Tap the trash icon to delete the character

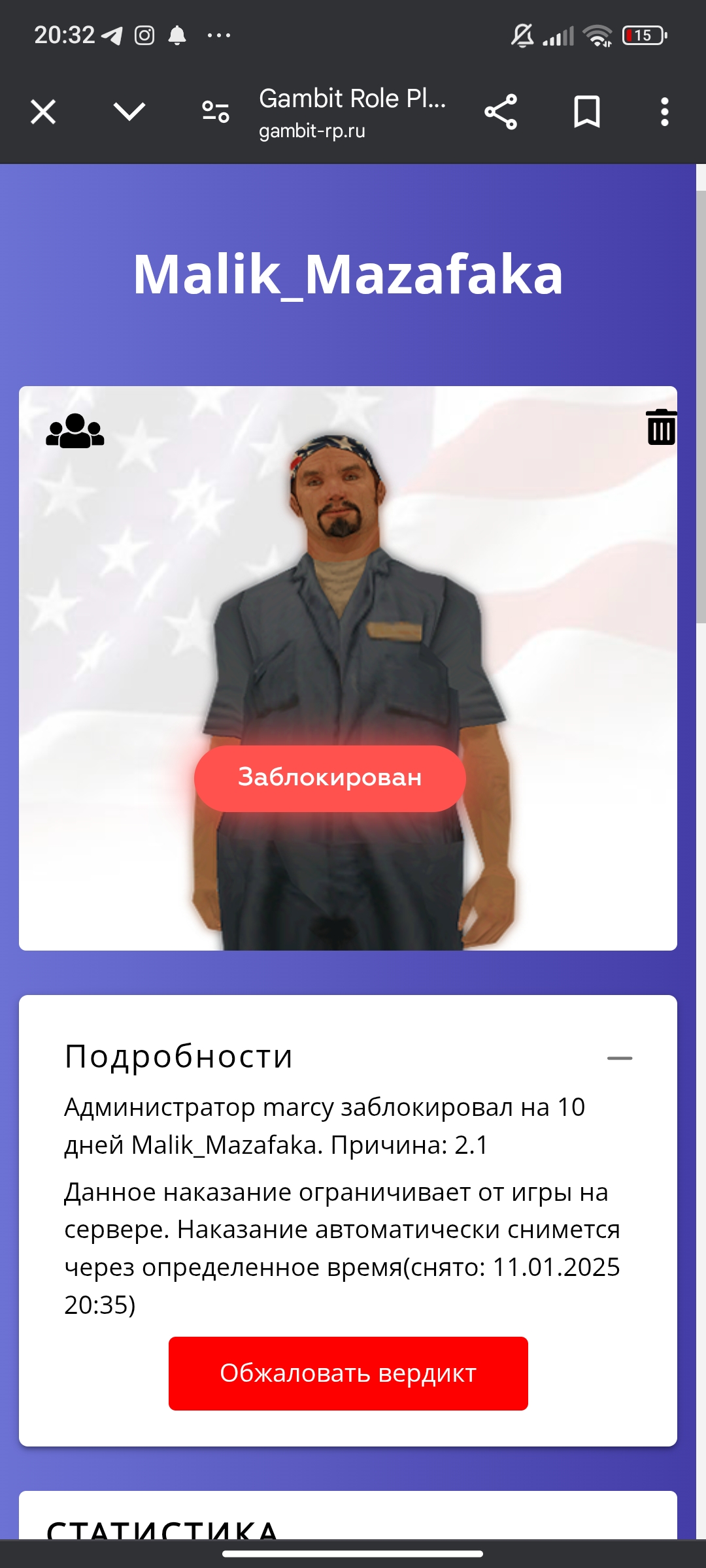coord(660,427)
